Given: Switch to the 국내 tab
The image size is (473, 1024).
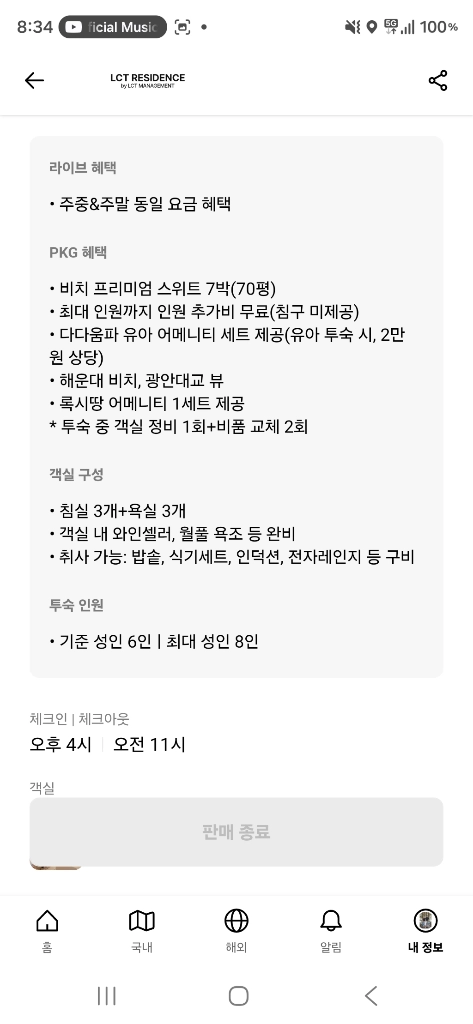Looking at the screenshot, I should point(142,931).
